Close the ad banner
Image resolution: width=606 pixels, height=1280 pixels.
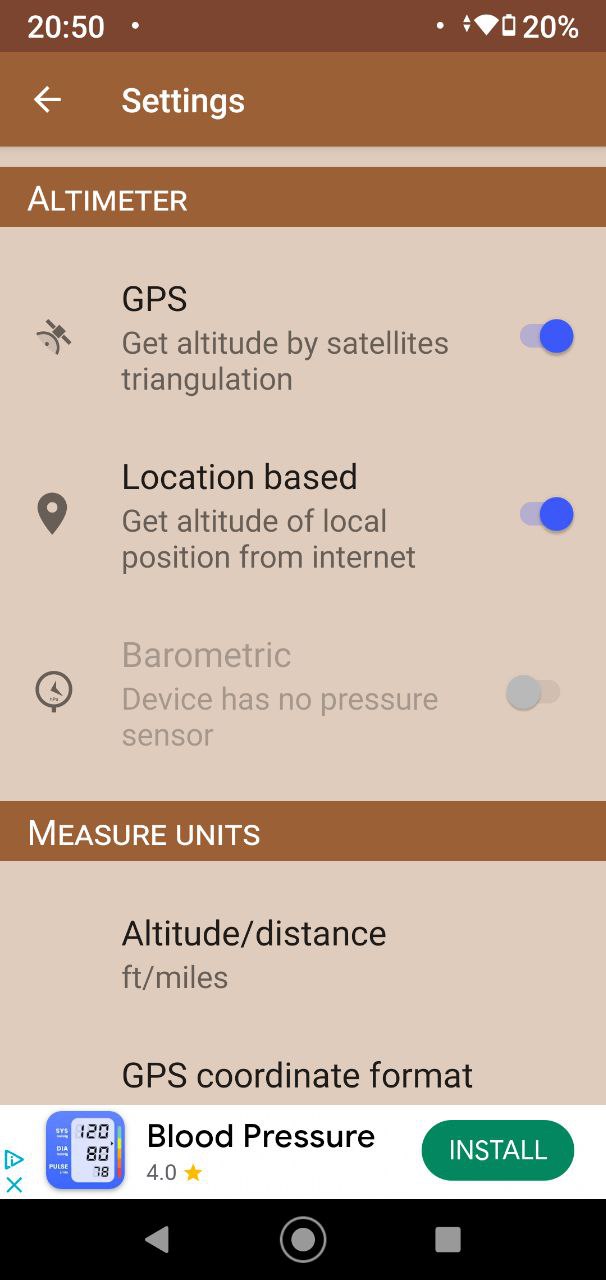coord(14,1185)
